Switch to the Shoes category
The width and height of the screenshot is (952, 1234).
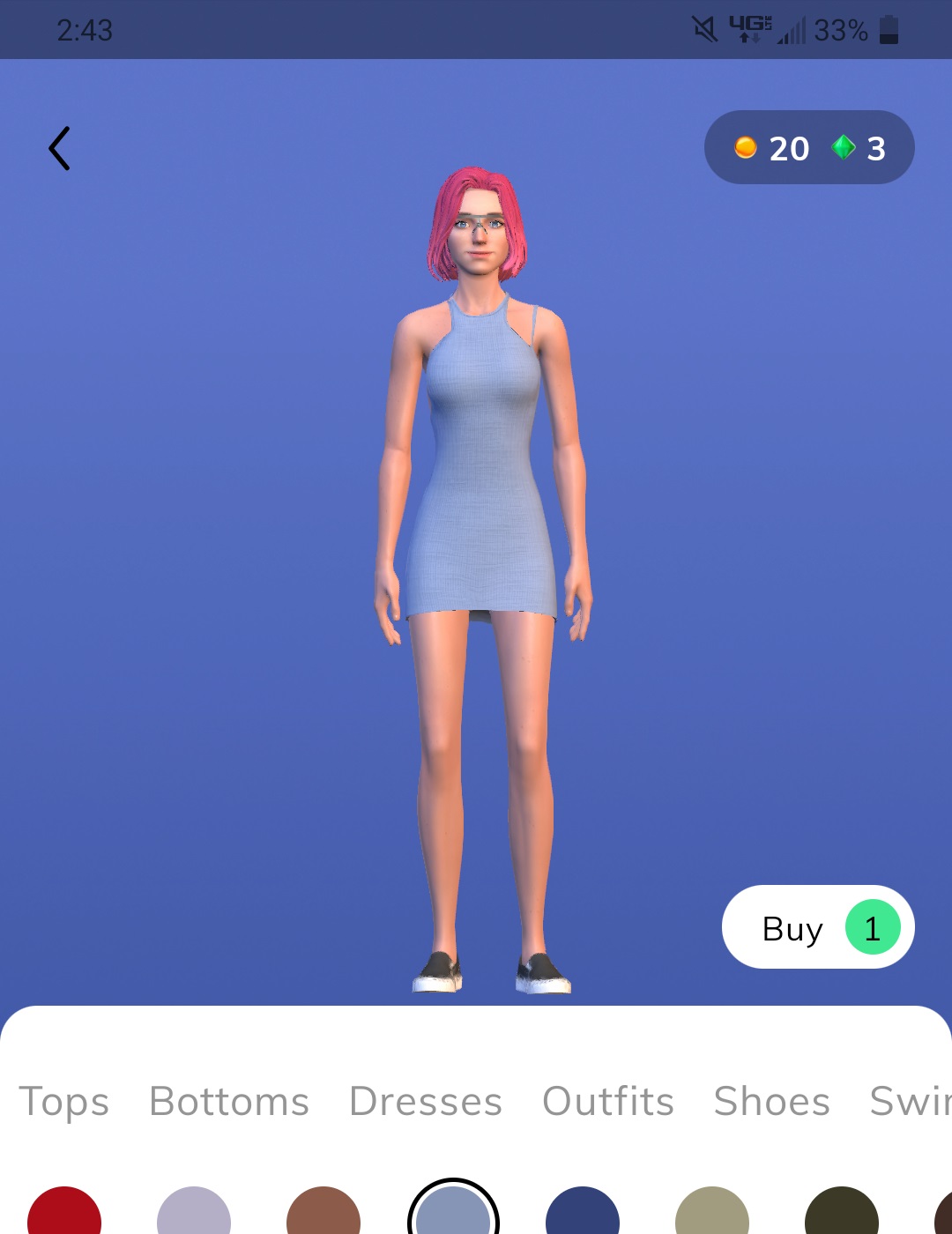pyautogui.click(x=771, y=1101)
